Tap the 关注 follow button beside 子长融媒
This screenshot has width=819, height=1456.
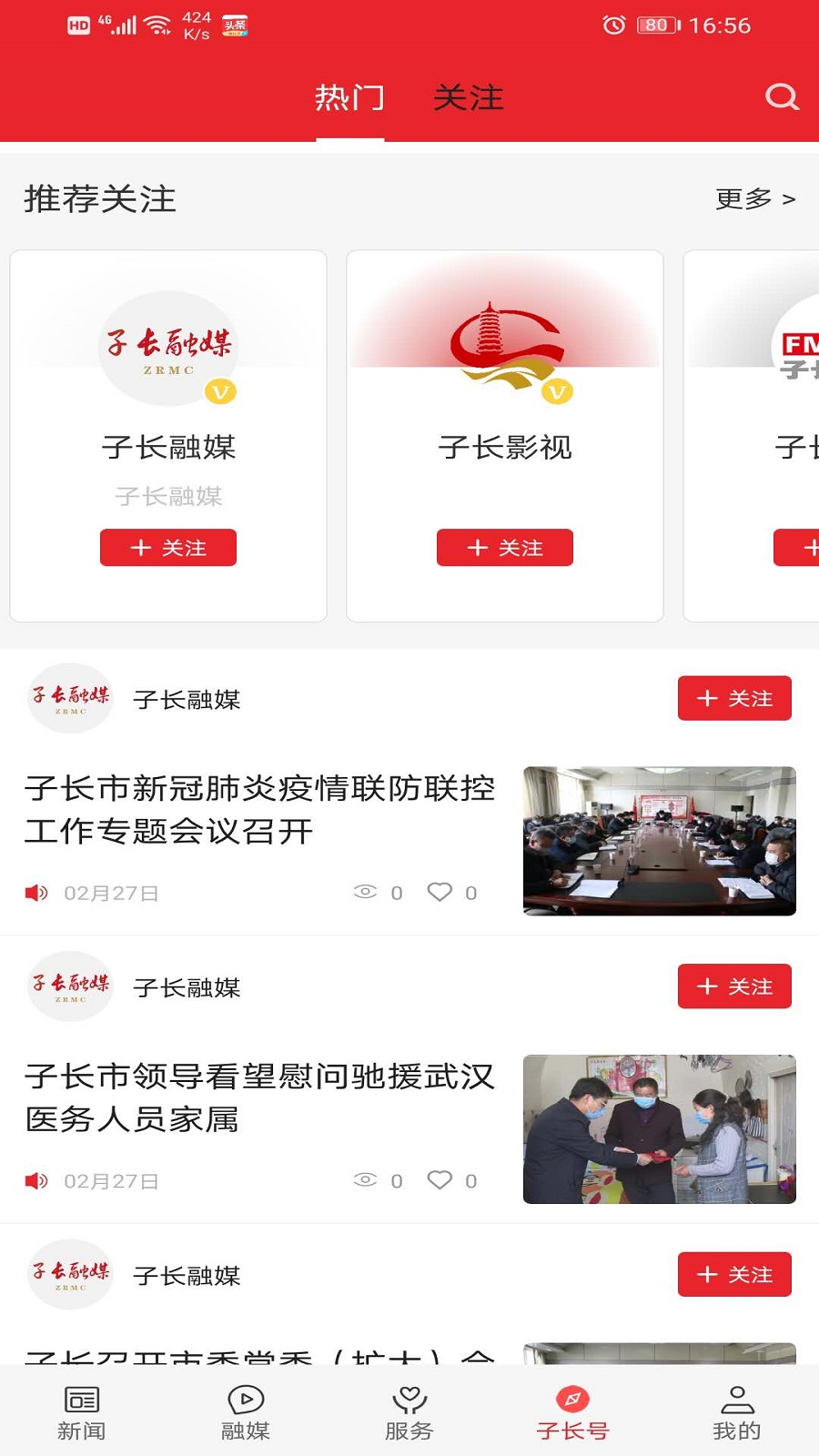pyautogui.click(x=734, y=699)
